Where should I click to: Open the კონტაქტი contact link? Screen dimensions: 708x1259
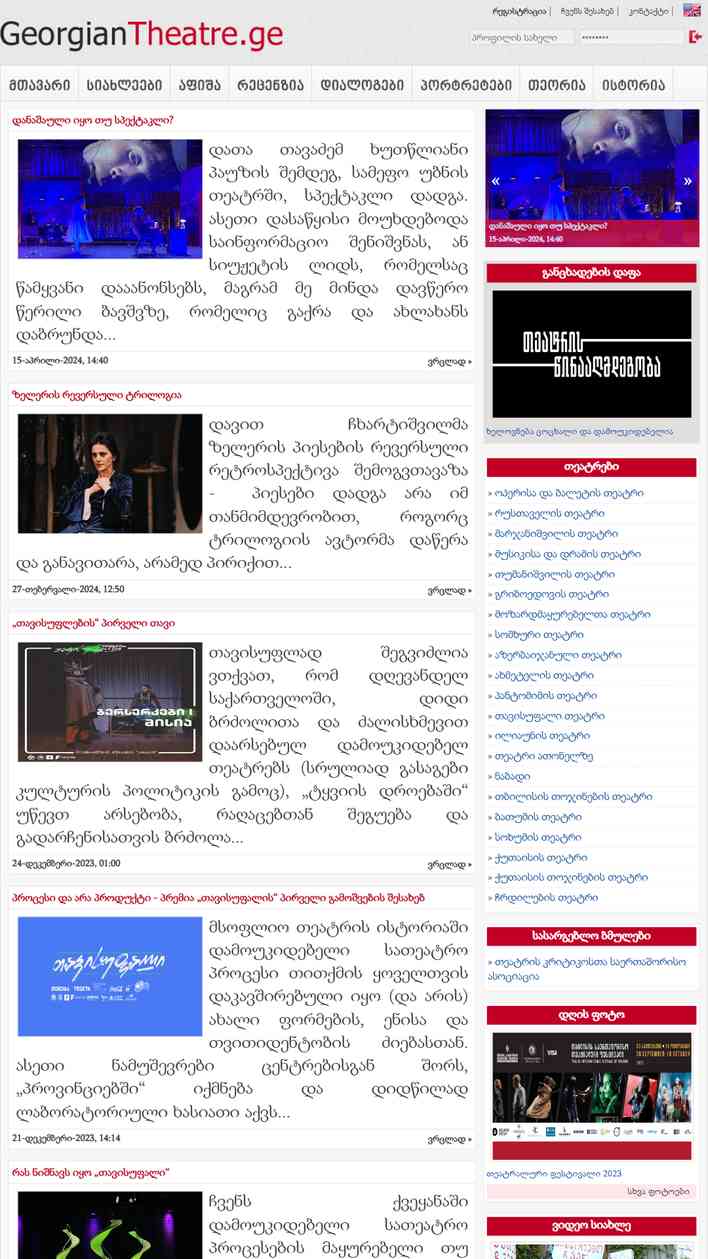click(649, 11)
